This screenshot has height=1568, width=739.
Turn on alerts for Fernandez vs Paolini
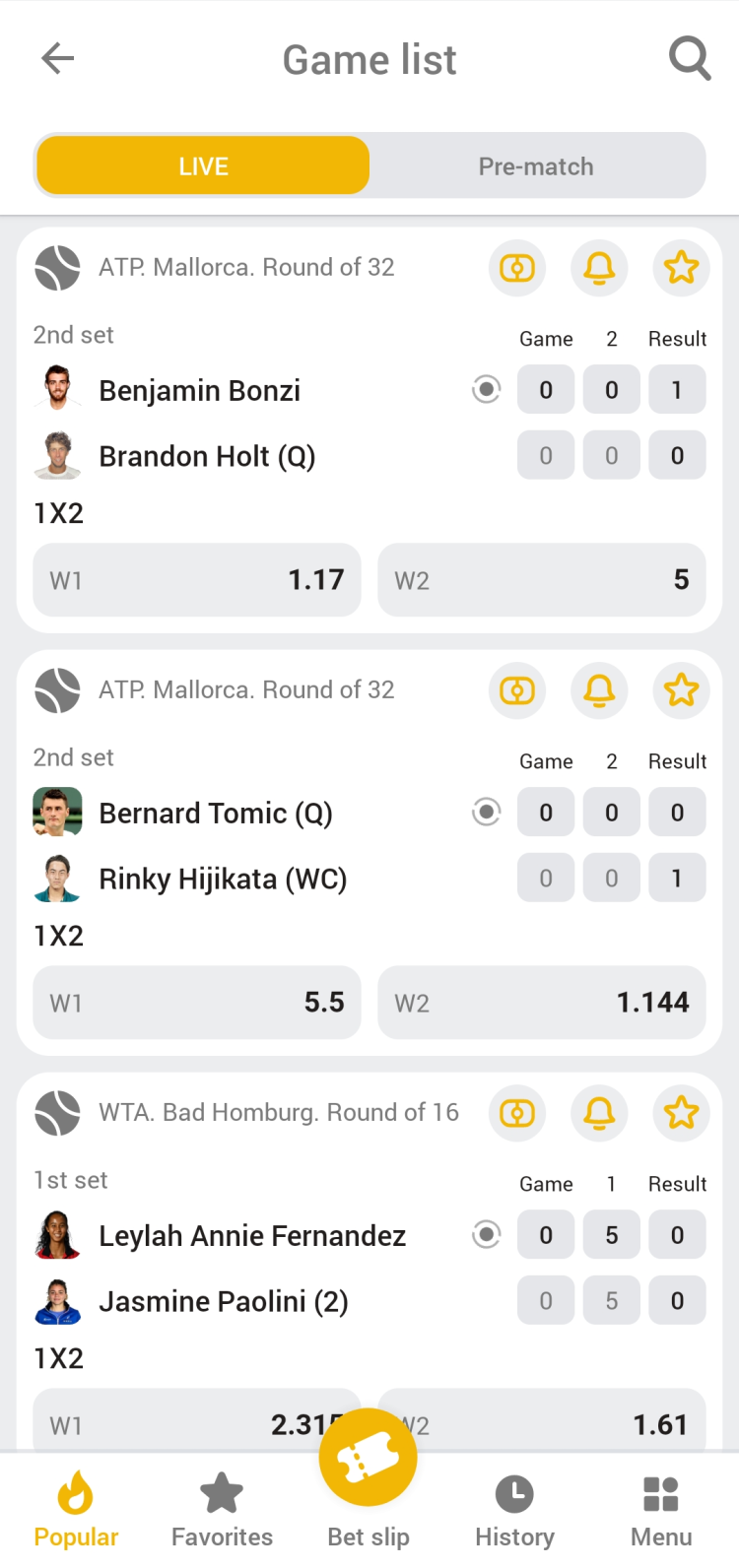click(x=599, y=1113)
